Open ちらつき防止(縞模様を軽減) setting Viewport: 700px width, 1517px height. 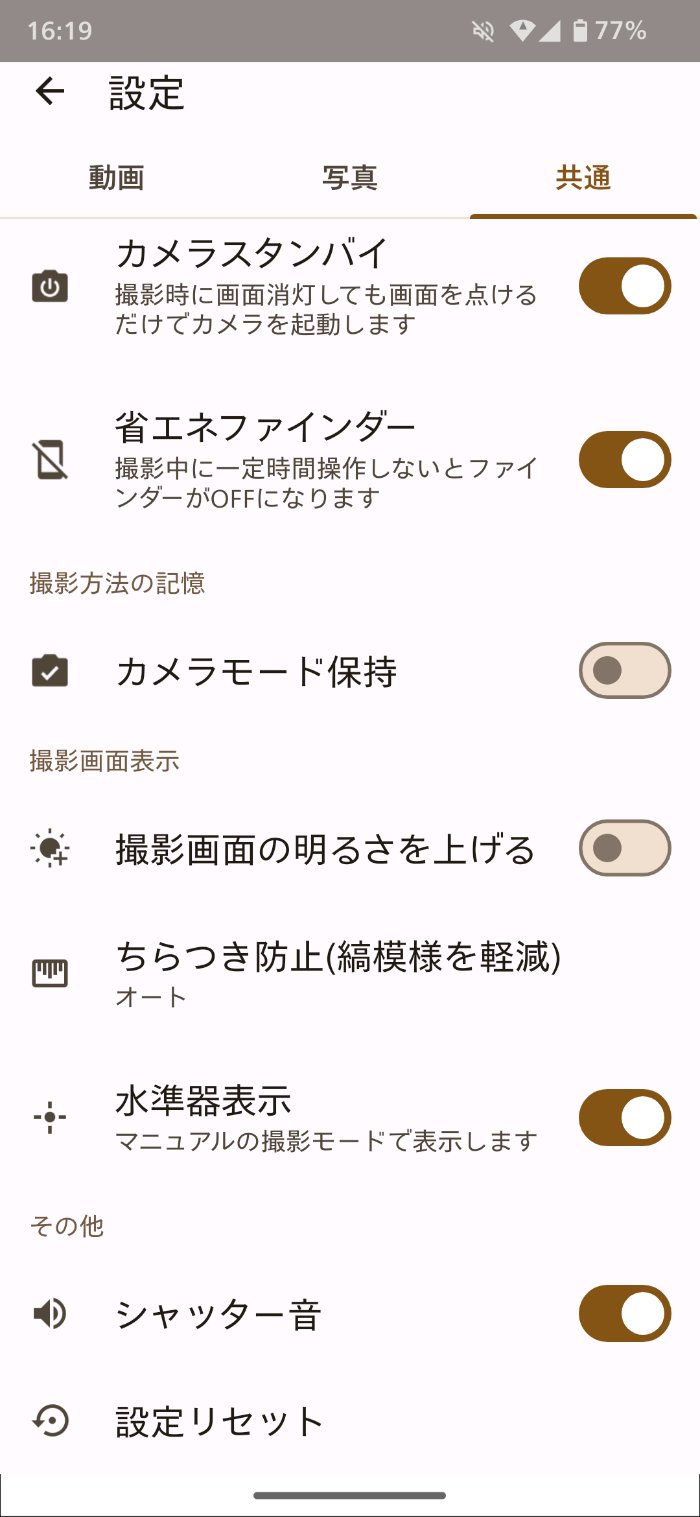pyautogui.click(x=338, y=973)
